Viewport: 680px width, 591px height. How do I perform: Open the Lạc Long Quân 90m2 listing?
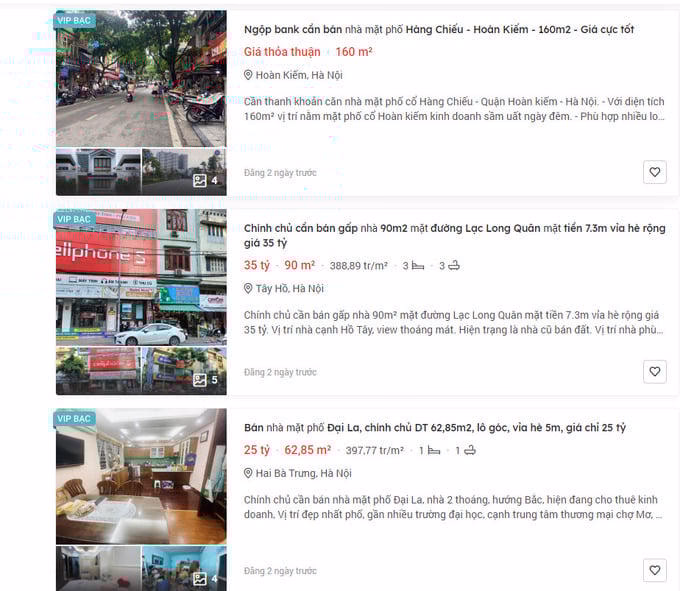click(x=454, y=235)
